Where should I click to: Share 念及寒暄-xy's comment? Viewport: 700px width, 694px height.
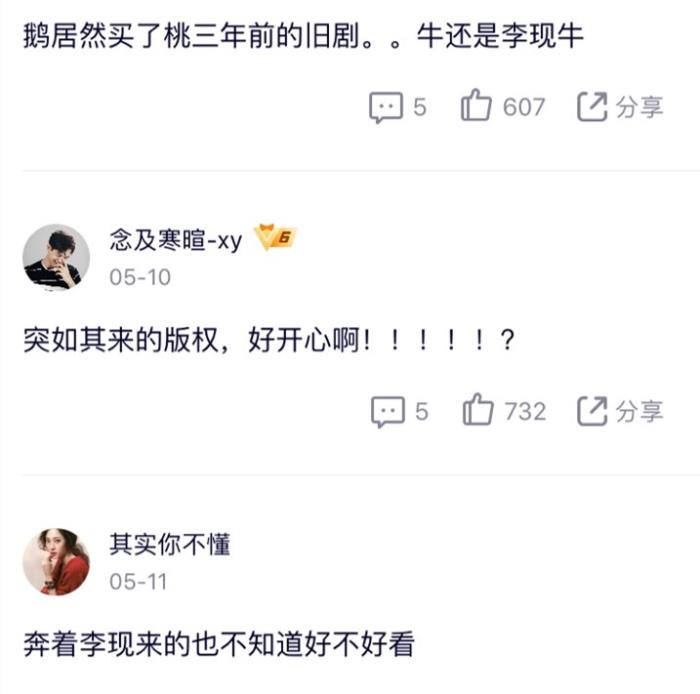coord(620,411)
